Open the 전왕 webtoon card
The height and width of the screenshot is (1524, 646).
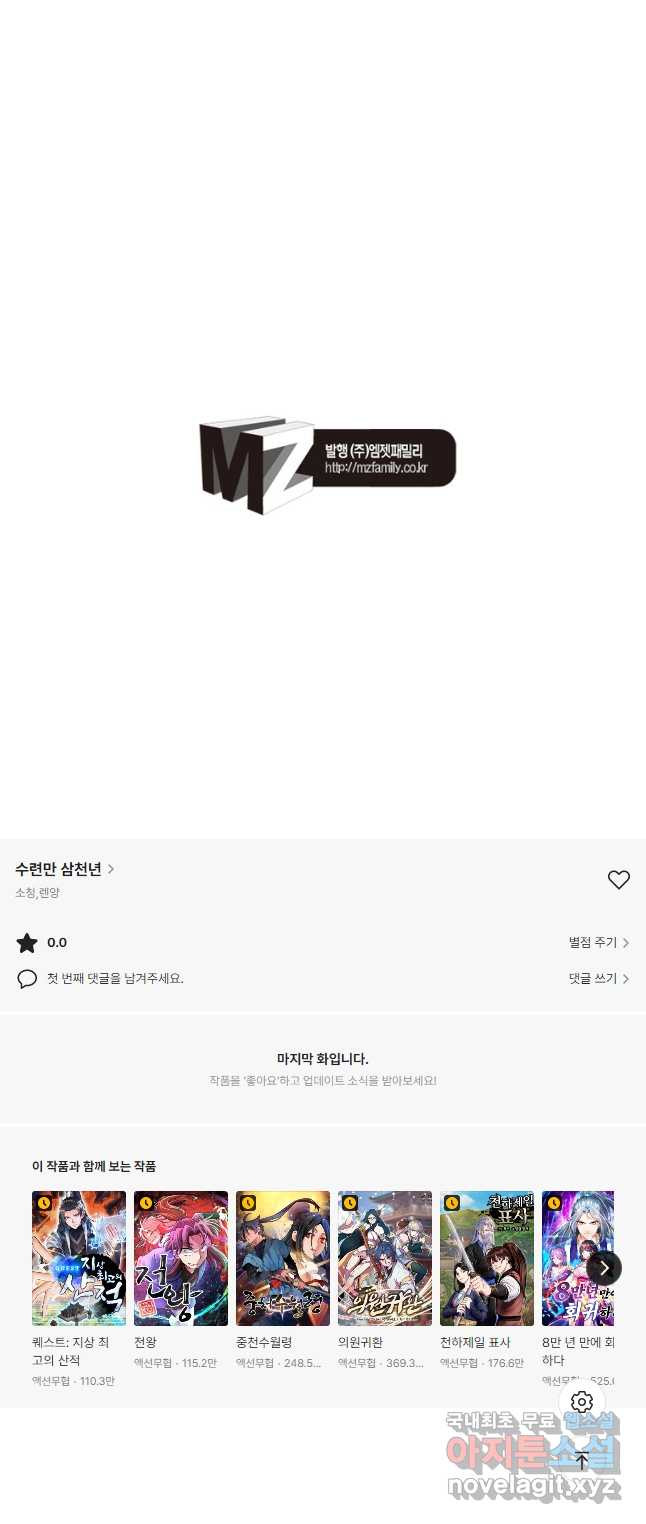(181, 1258)
